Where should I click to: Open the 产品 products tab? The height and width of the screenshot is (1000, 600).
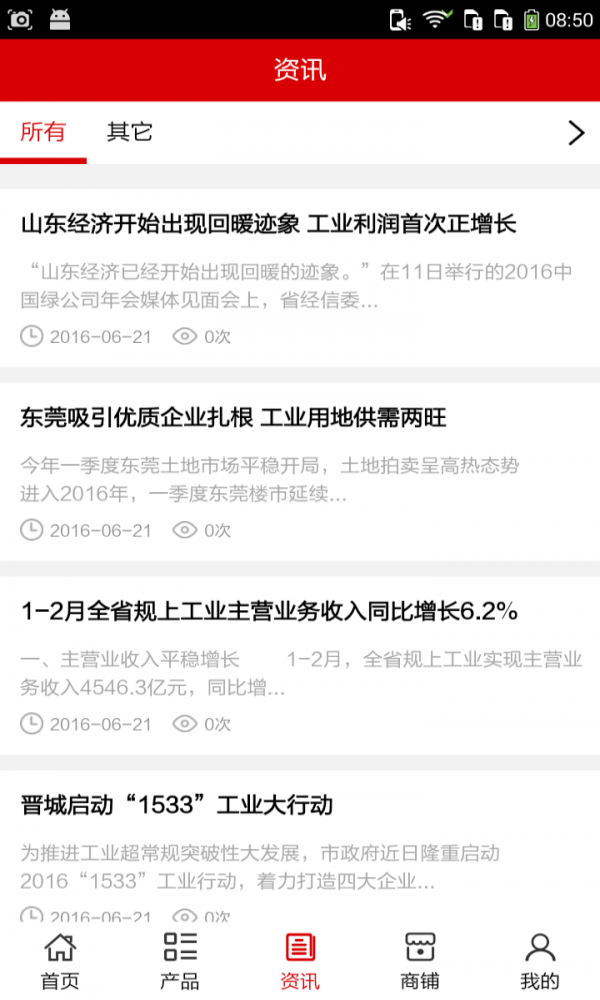tap(180, 960)
